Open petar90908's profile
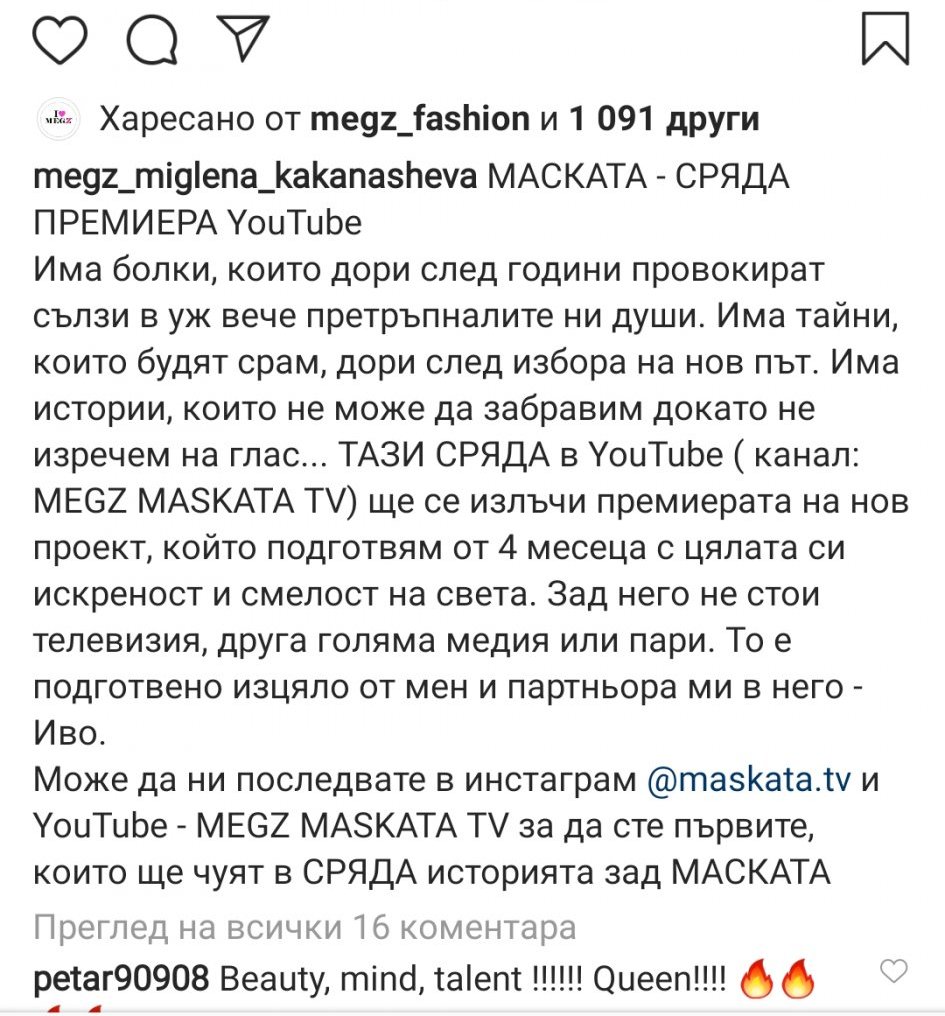Screen dimensions: 945x1016 click(121, 978)
